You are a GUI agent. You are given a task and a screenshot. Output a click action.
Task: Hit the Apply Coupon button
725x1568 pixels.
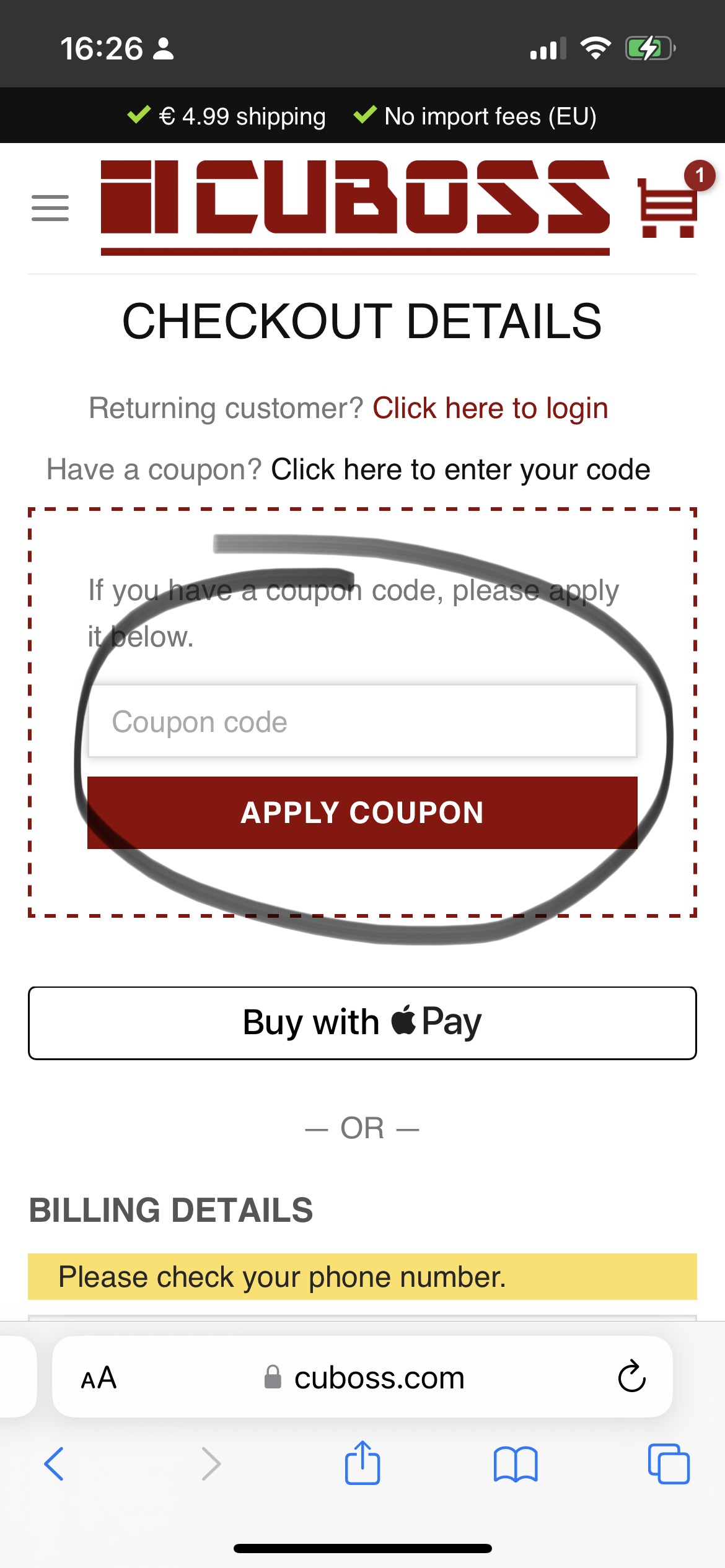click(362, 812)
